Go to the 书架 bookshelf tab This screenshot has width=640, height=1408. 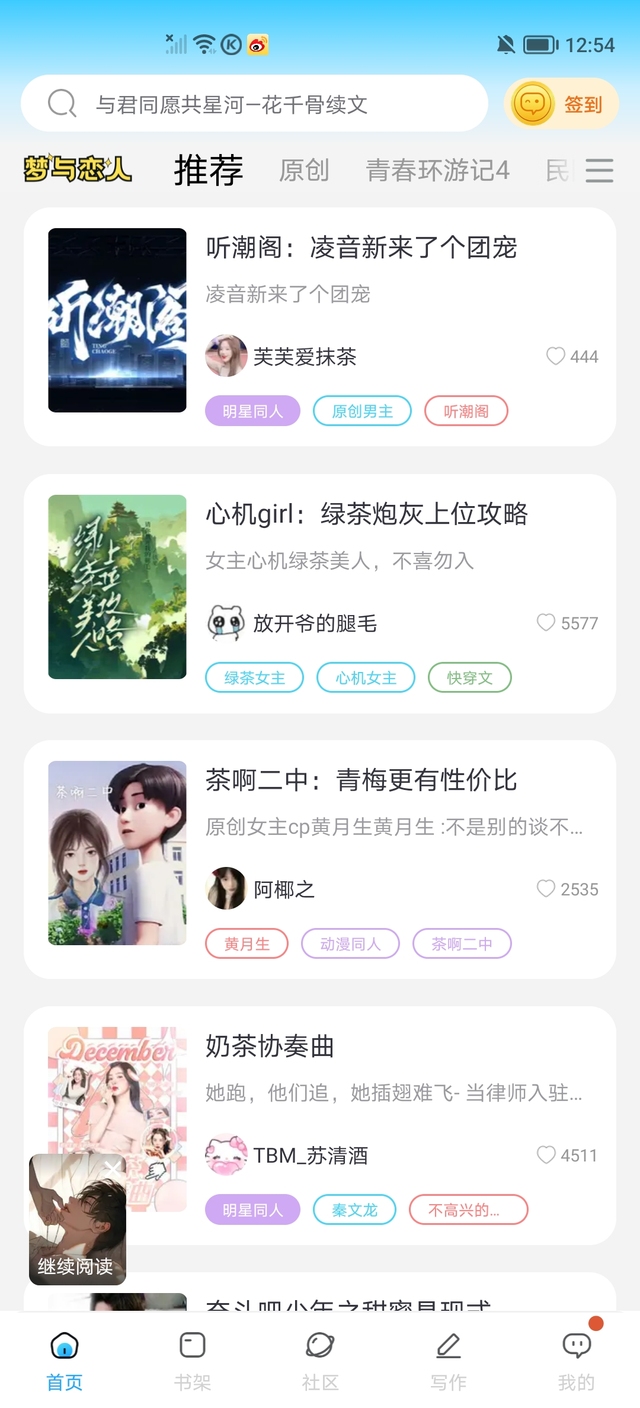click(192, 1362)
